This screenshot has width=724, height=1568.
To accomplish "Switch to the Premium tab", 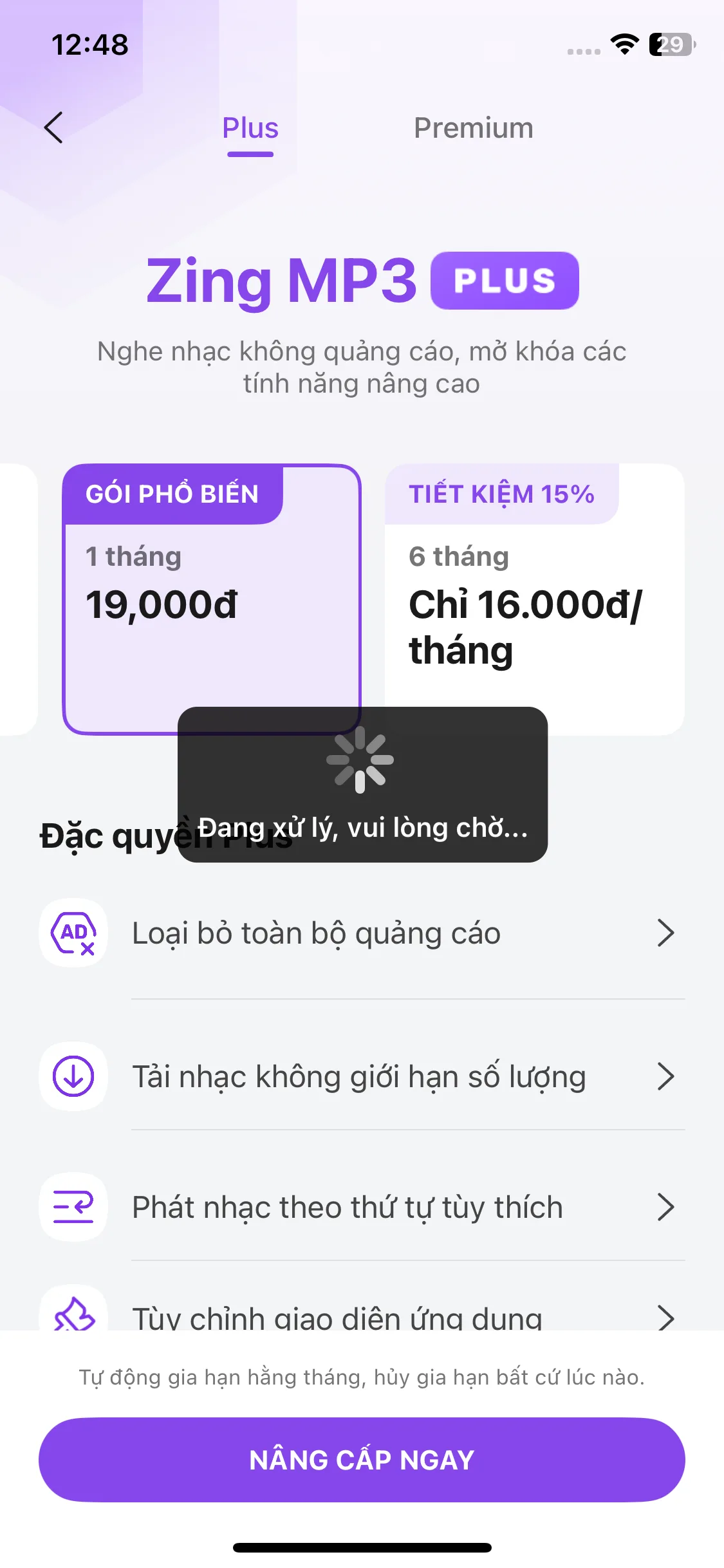I will 474,127.
